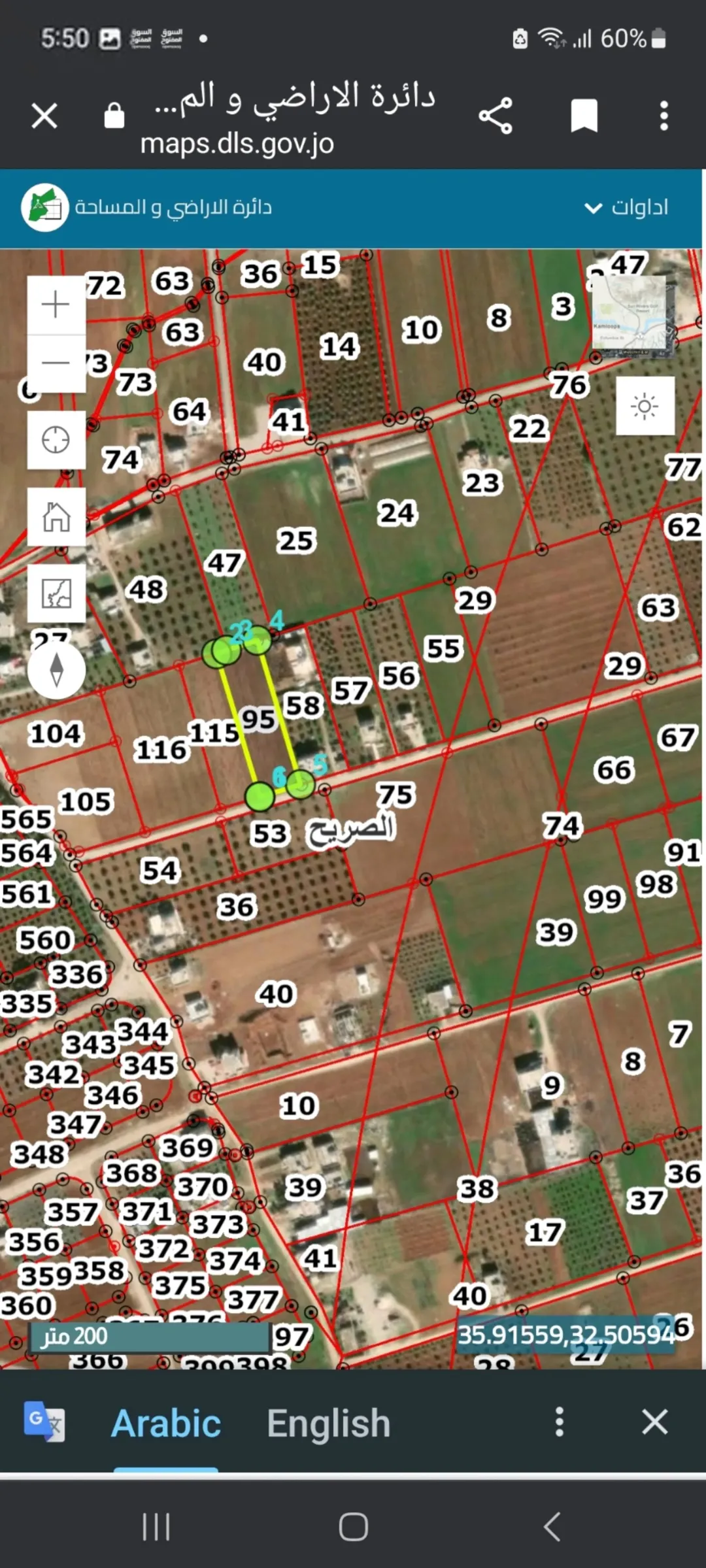Open translate bar more options
This screenshot has width=706, height=1568.
[560, 1422]
